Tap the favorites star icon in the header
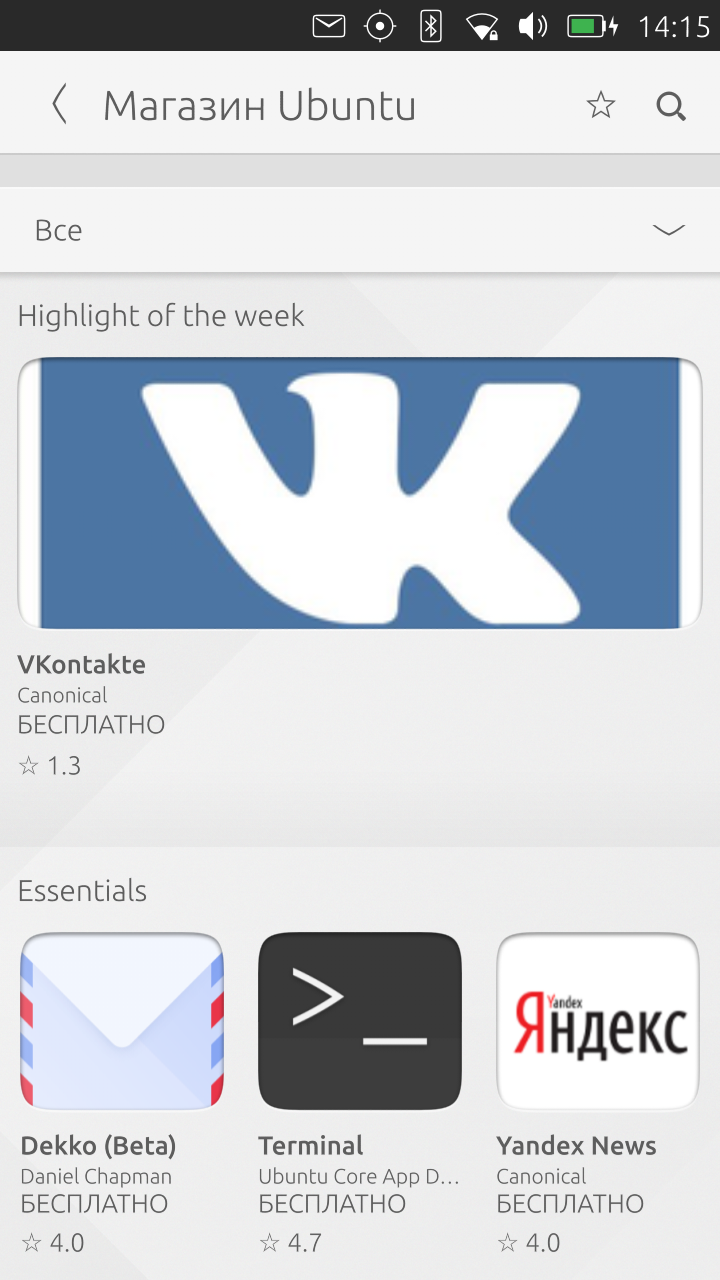This screenshot has height=1280, width=720. pos(600,105)
